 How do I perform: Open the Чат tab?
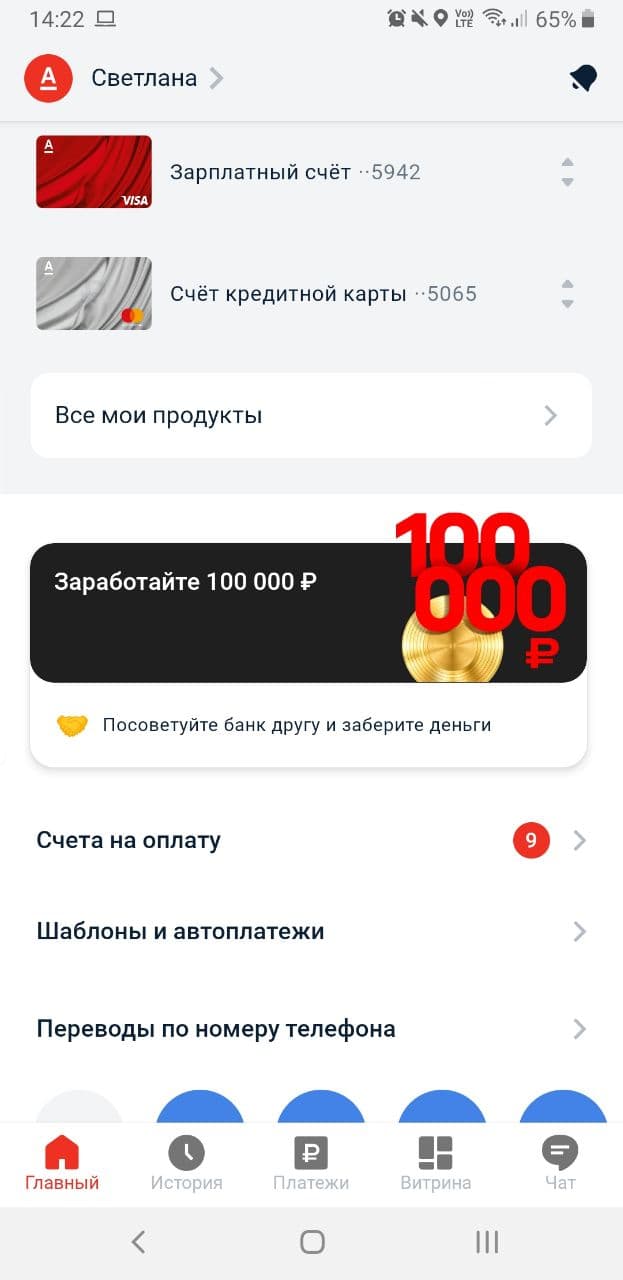[560, 1164]
